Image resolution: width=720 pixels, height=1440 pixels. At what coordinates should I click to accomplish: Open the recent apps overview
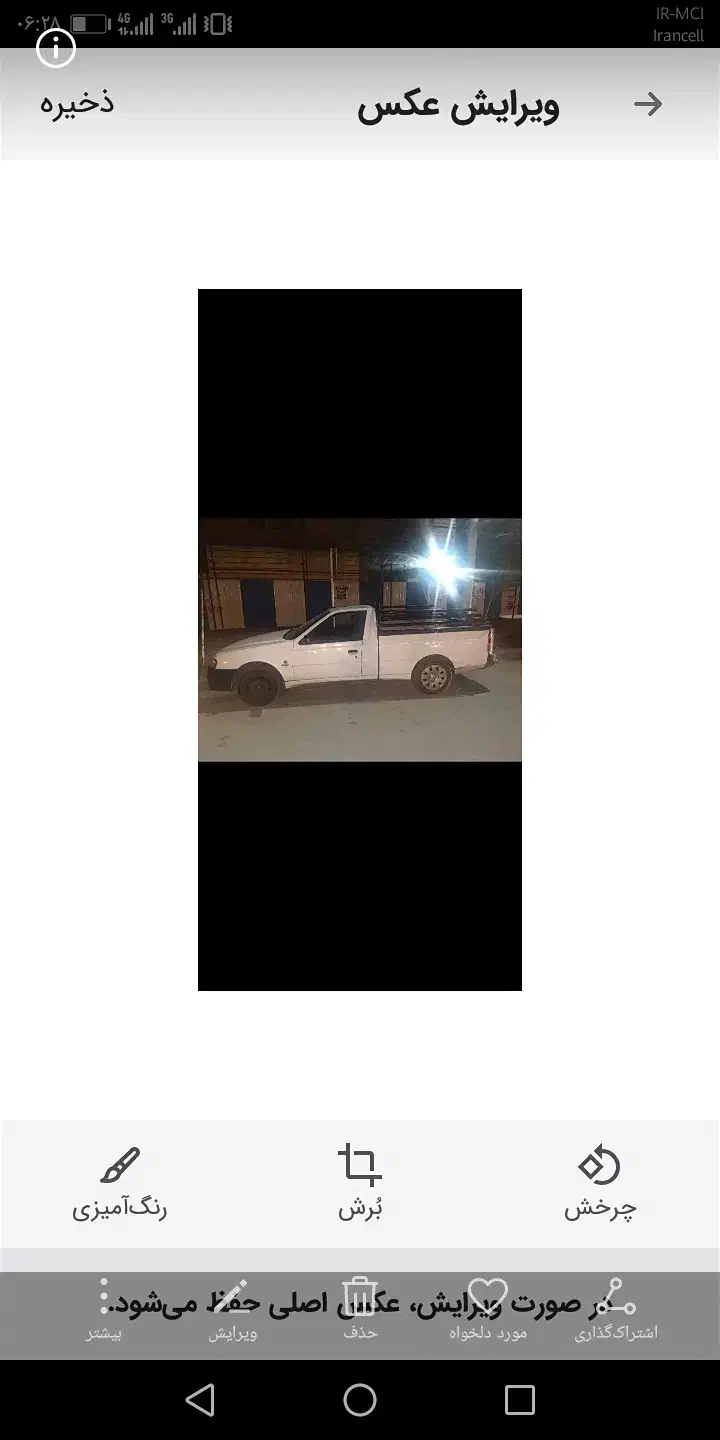(x=519, y=1400)
